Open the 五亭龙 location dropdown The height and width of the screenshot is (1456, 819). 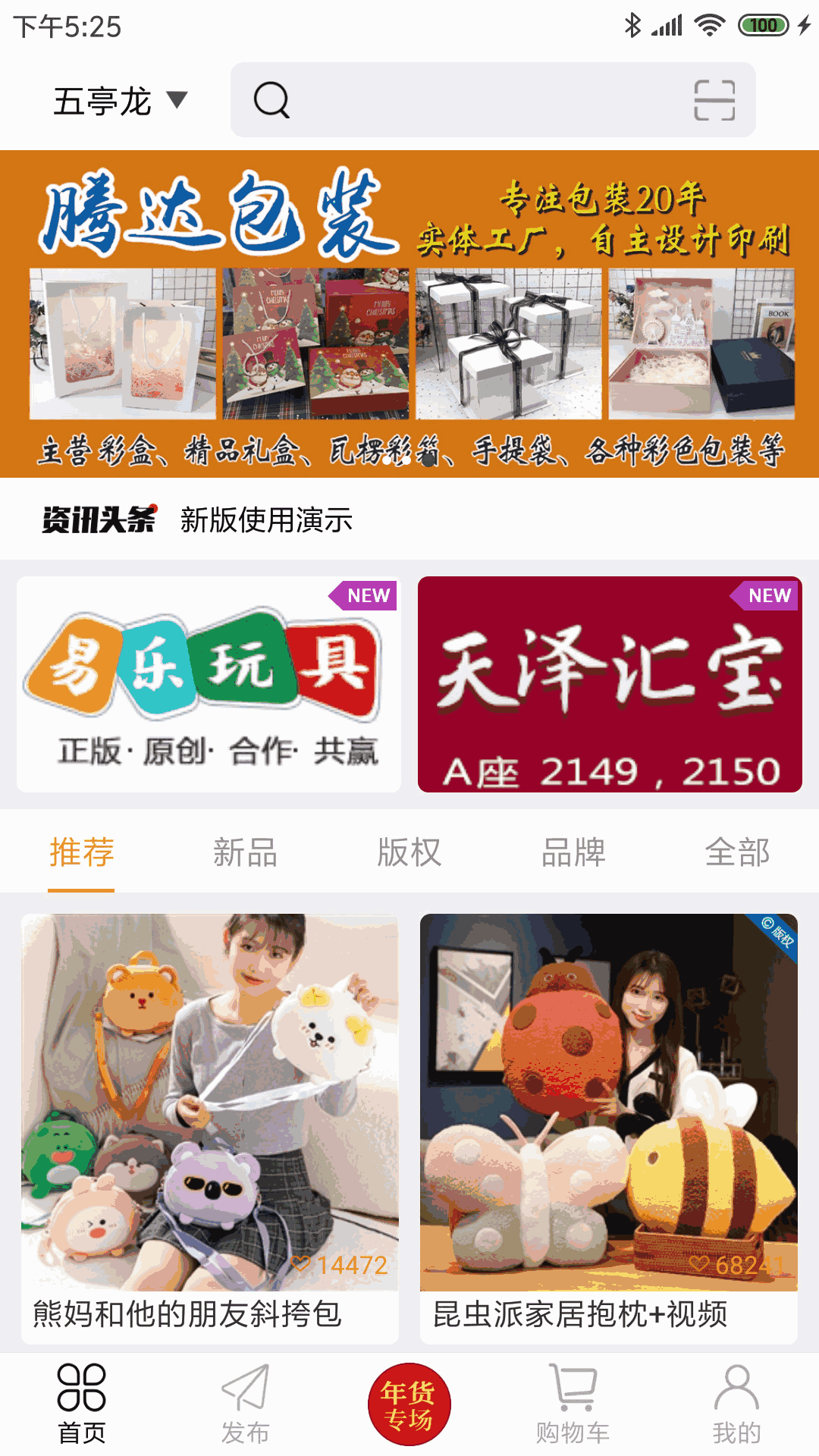click(x=119, y=101)
